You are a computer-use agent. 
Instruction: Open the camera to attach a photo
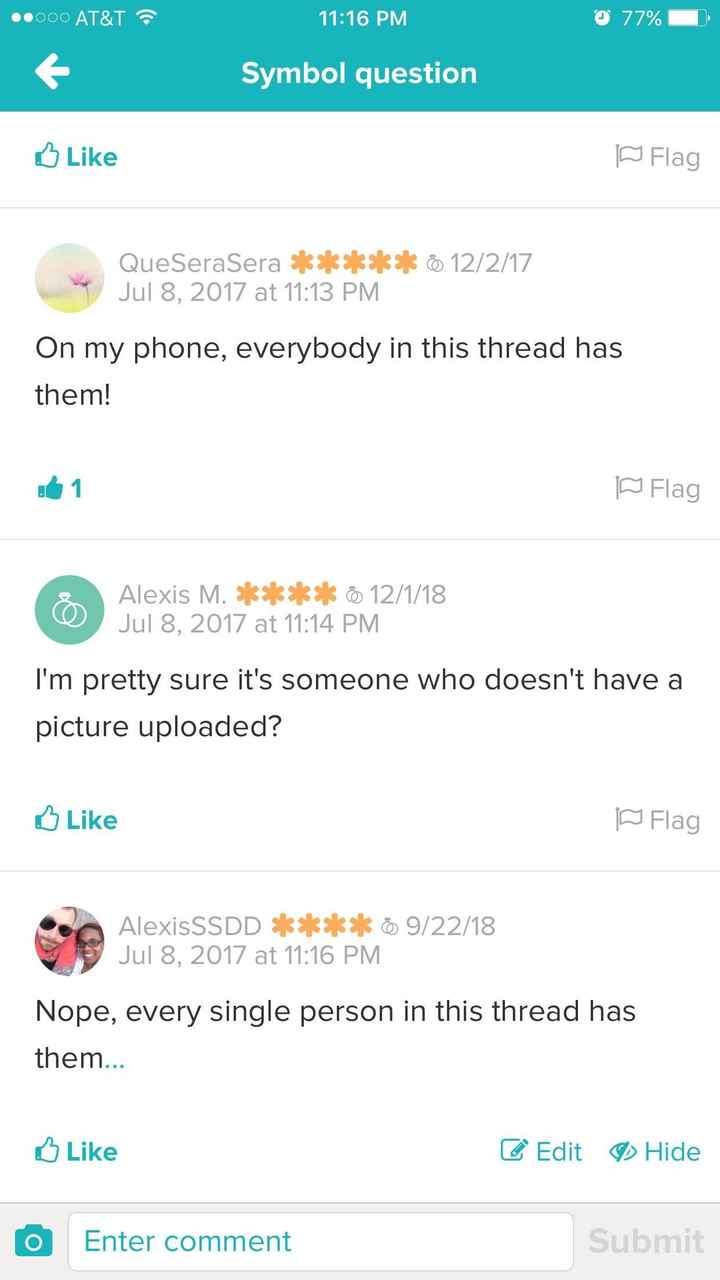tap(34, 1242)
